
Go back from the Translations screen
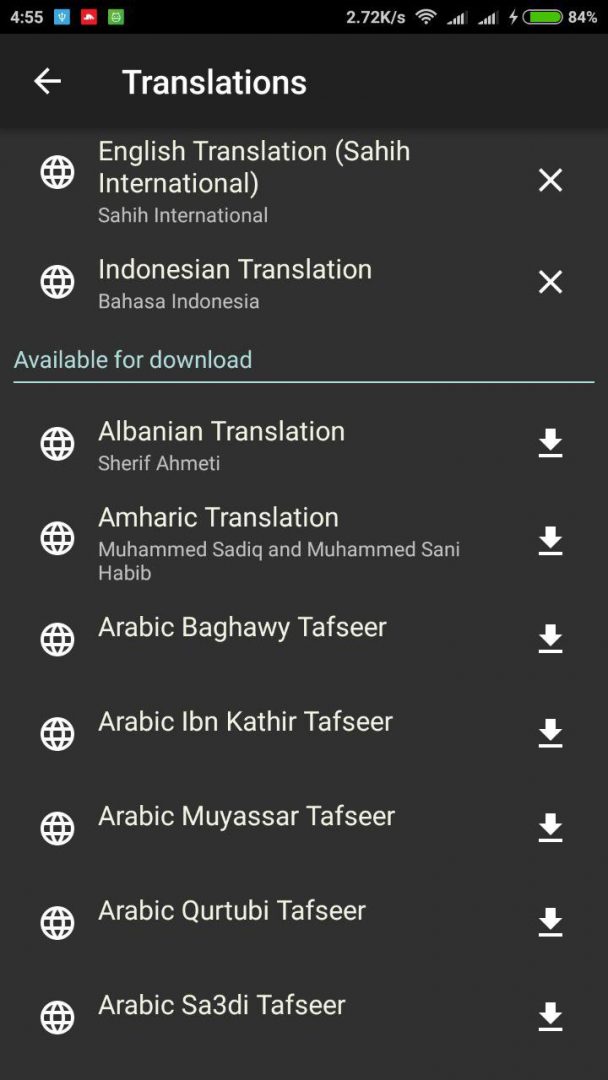click(x=47, y=82)
